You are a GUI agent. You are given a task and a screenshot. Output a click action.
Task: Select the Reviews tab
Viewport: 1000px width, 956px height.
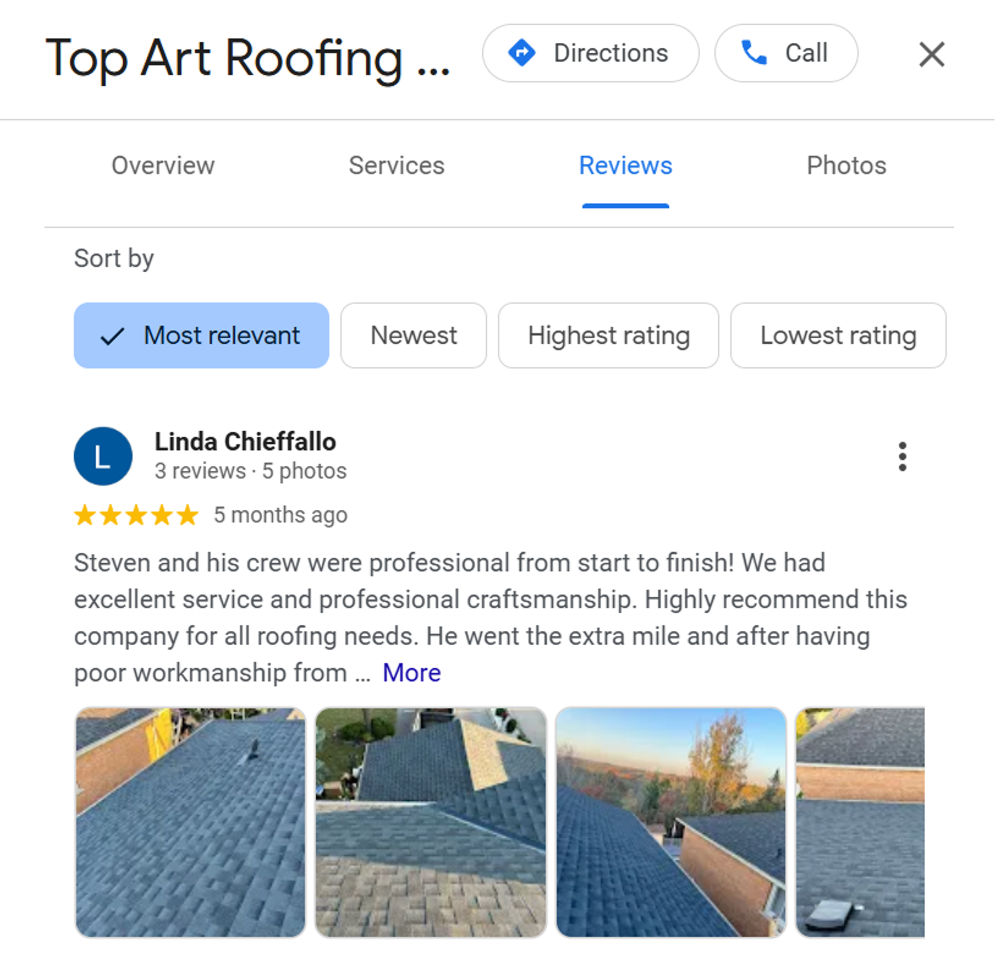click(625, 166)
